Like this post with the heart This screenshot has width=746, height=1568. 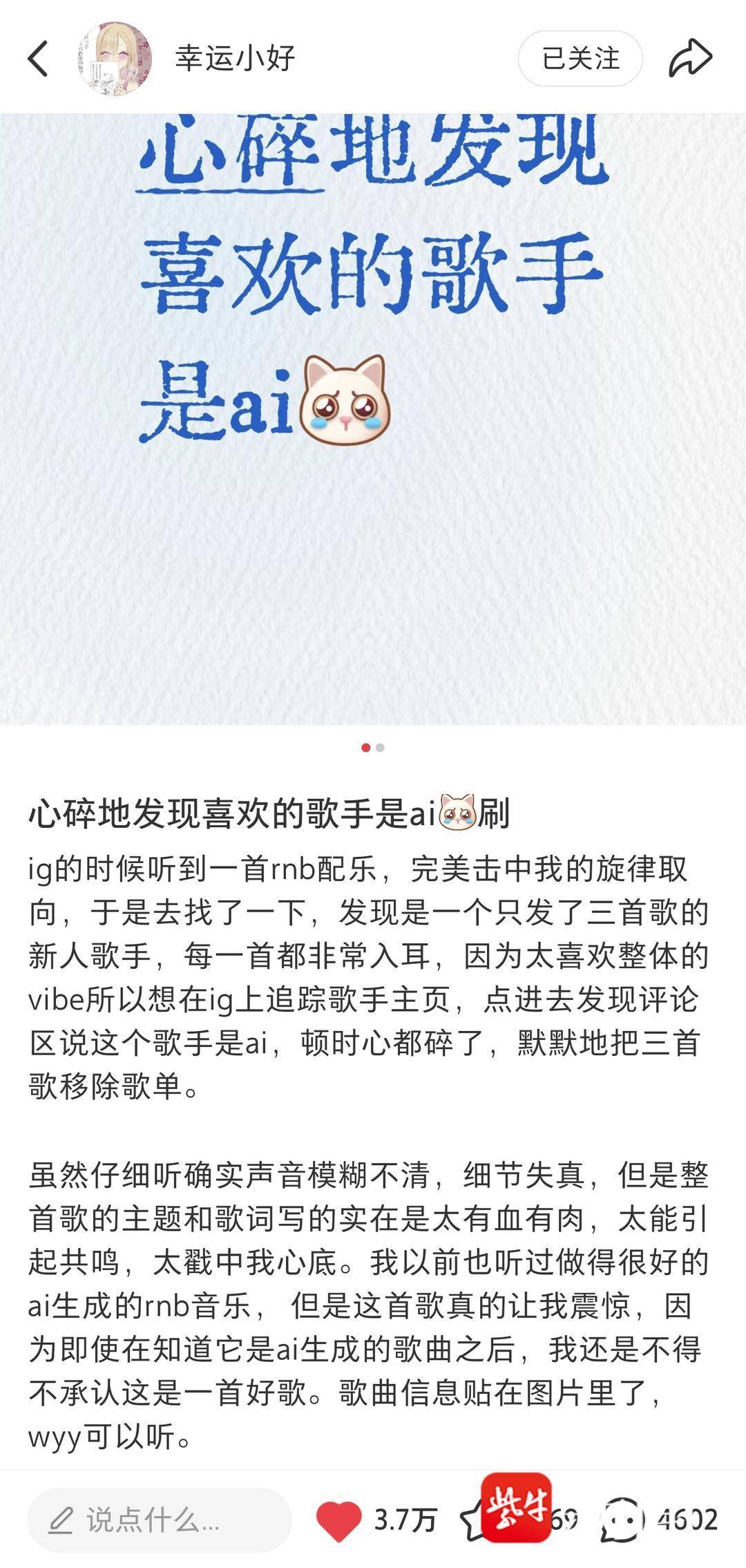click(339, 1521)
